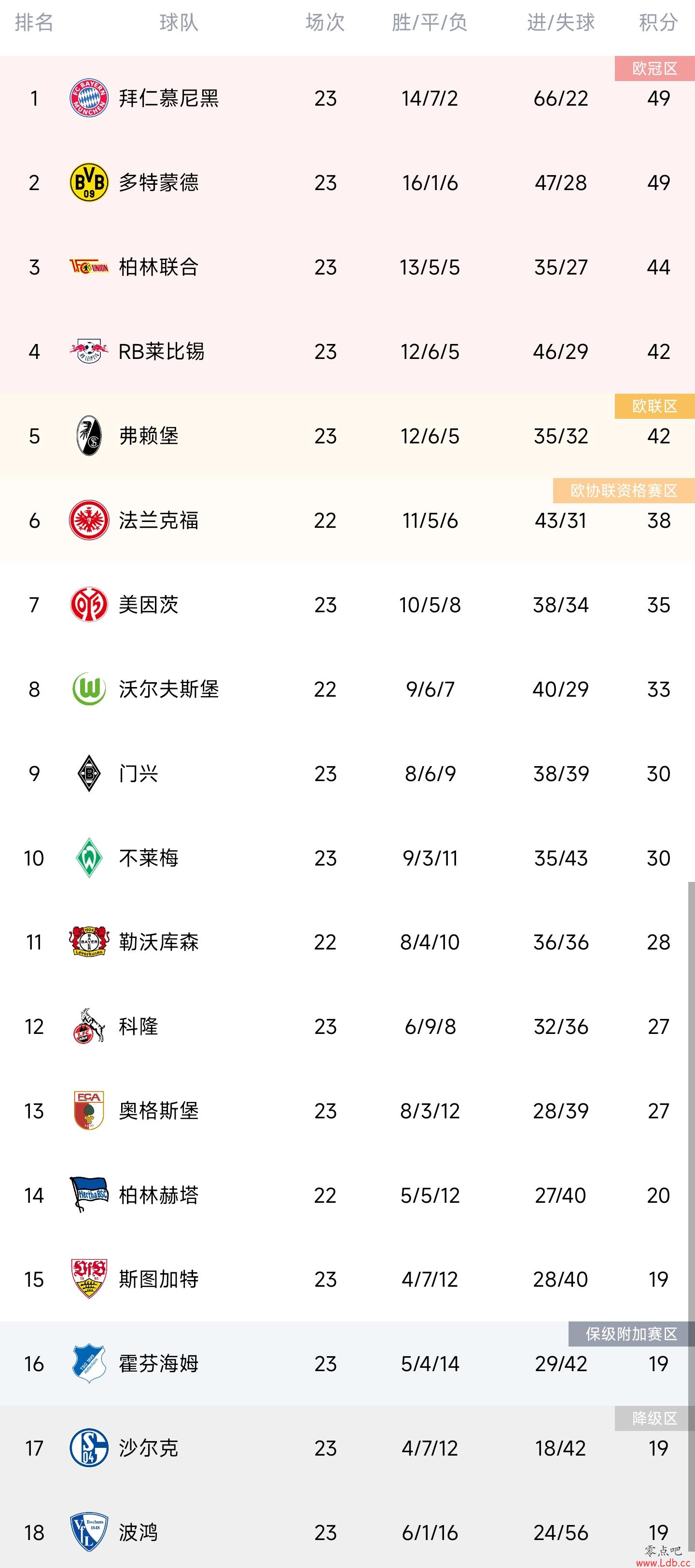Open 不莱梅 team details
Screen dimensions: 695x1568
(347, 858)
